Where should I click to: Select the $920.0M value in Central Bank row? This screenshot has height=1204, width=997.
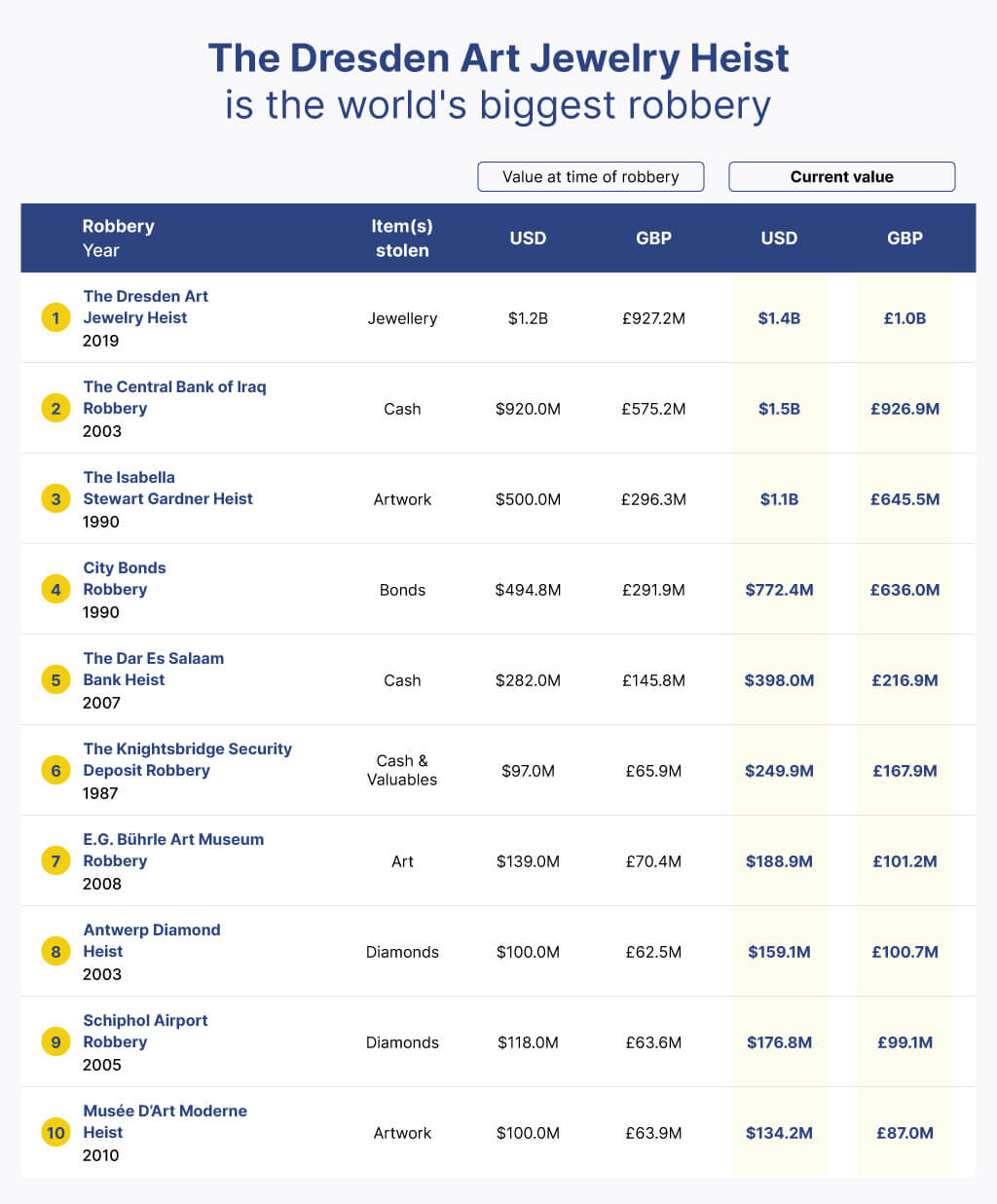528,408
